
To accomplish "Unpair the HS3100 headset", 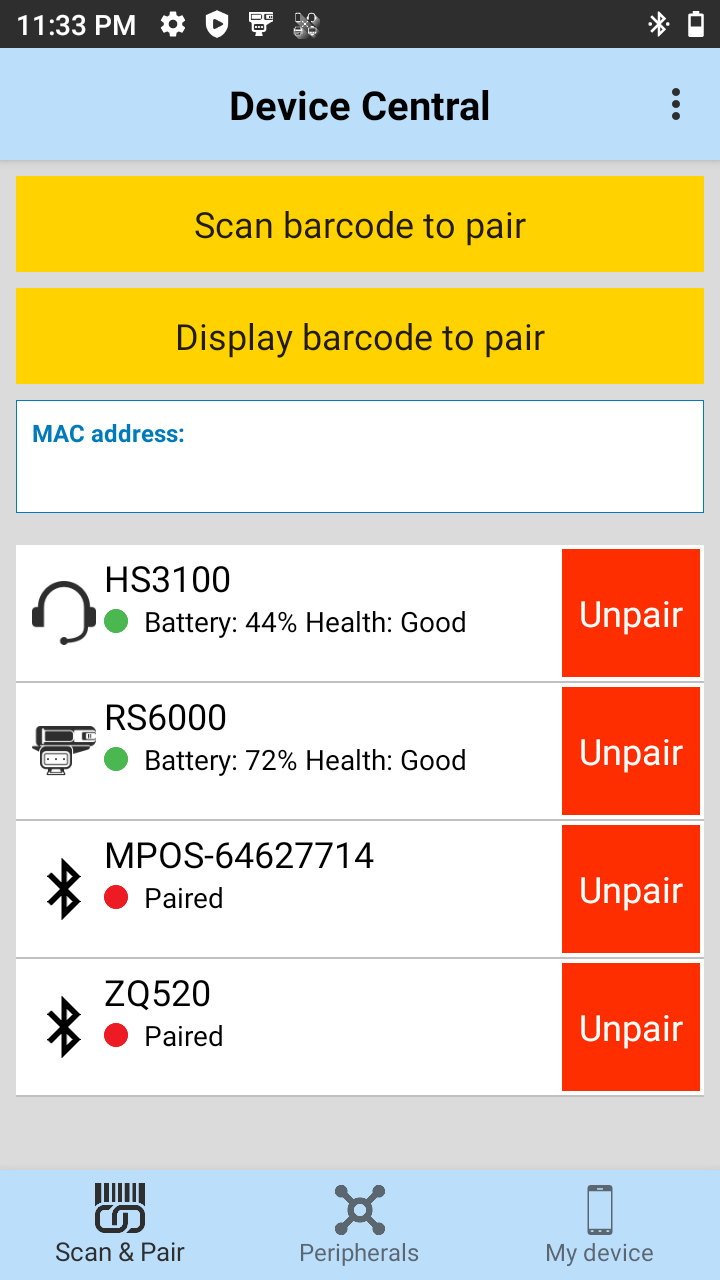I will click(631, 613).
